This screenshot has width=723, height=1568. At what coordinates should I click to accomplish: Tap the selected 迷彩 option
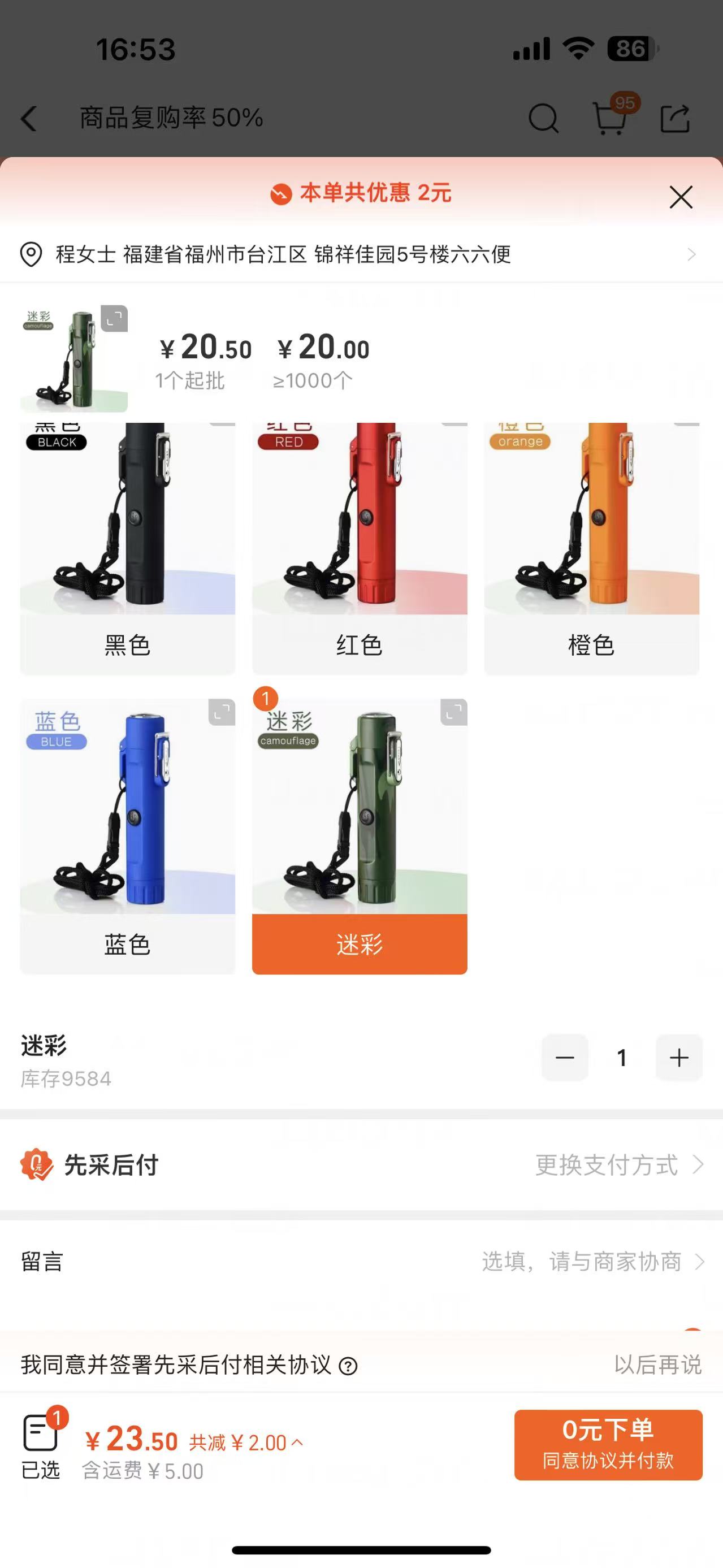[x=359, y=943]
